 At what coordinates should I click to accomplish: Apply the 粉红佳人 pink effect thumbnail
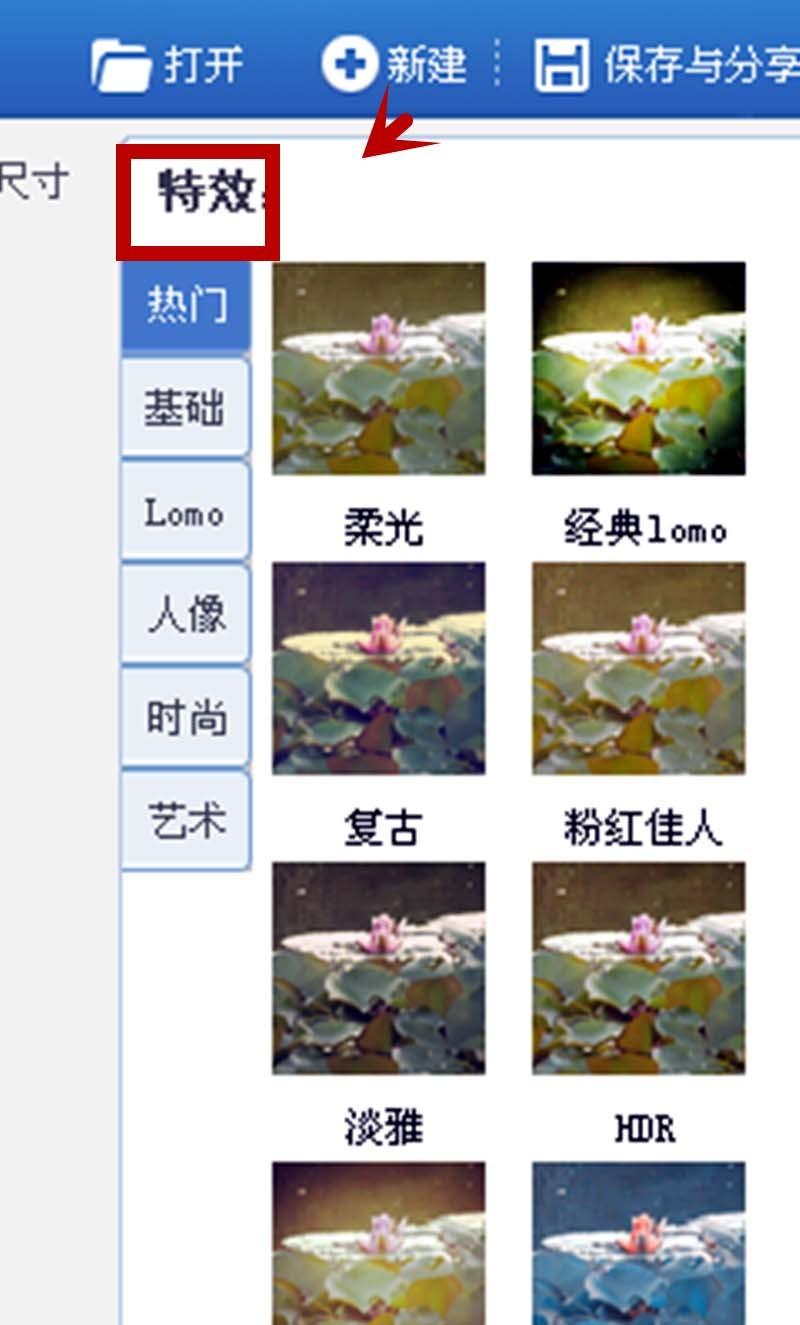(x=641, y=668)
